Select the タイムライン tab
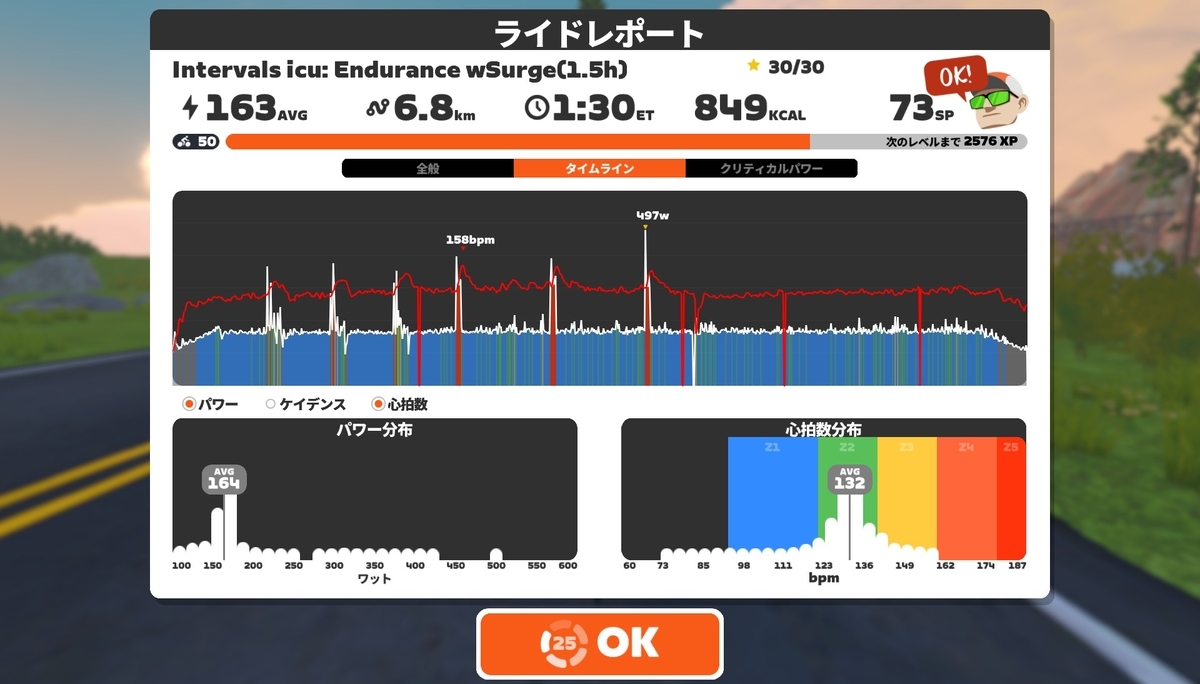The height and width of the screenshot is (684, 1200). click(600, 169)
